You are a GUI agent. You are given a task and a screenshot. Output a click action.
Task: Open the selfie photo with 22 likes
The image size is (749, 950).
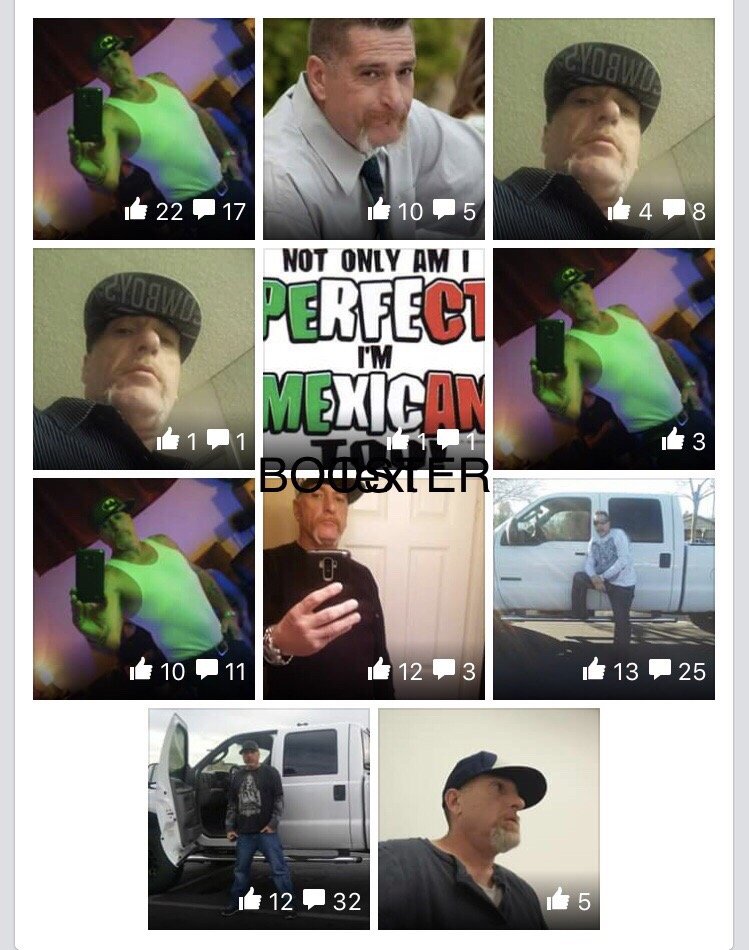[x=143, y=128]
